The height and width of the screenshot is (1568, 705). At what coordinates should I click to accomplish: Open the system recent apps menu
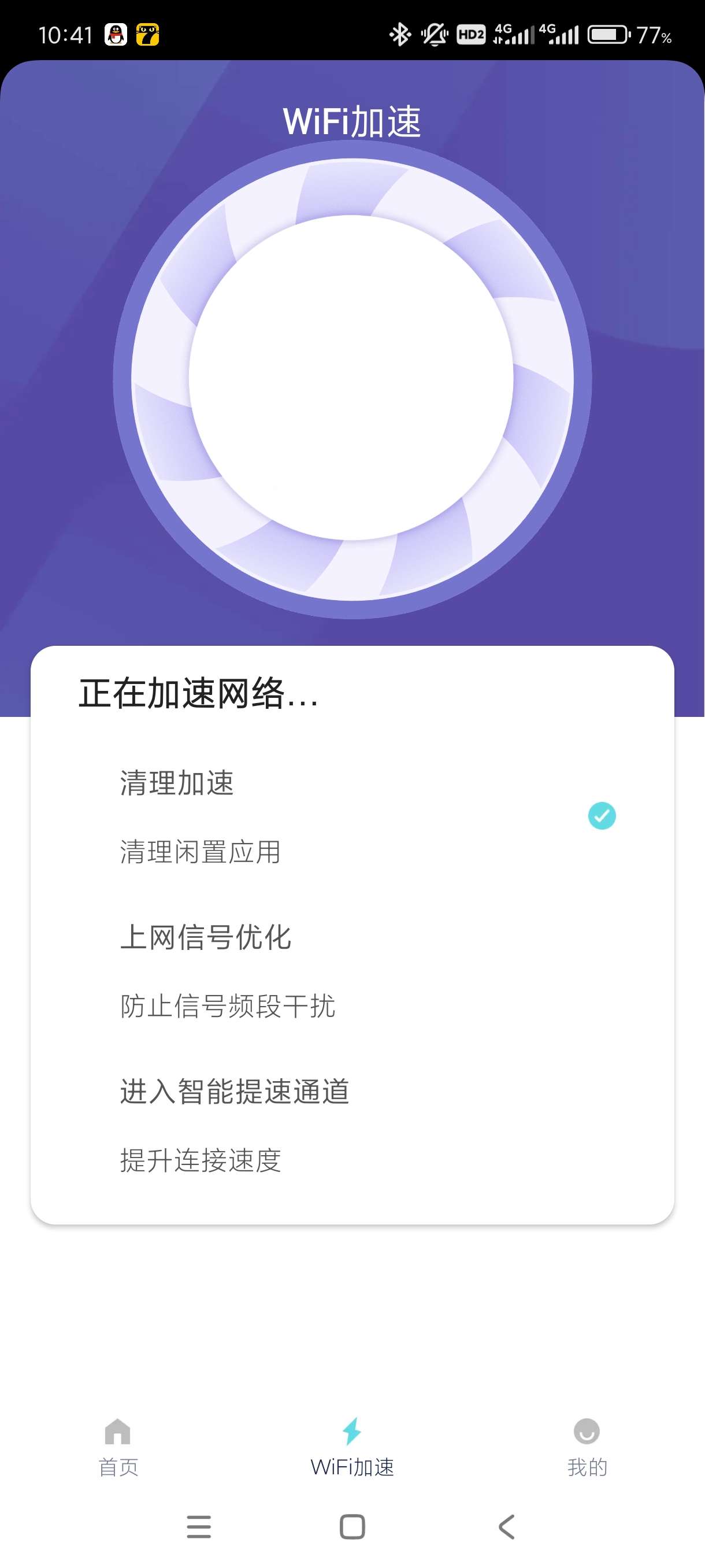point(198,1526)
